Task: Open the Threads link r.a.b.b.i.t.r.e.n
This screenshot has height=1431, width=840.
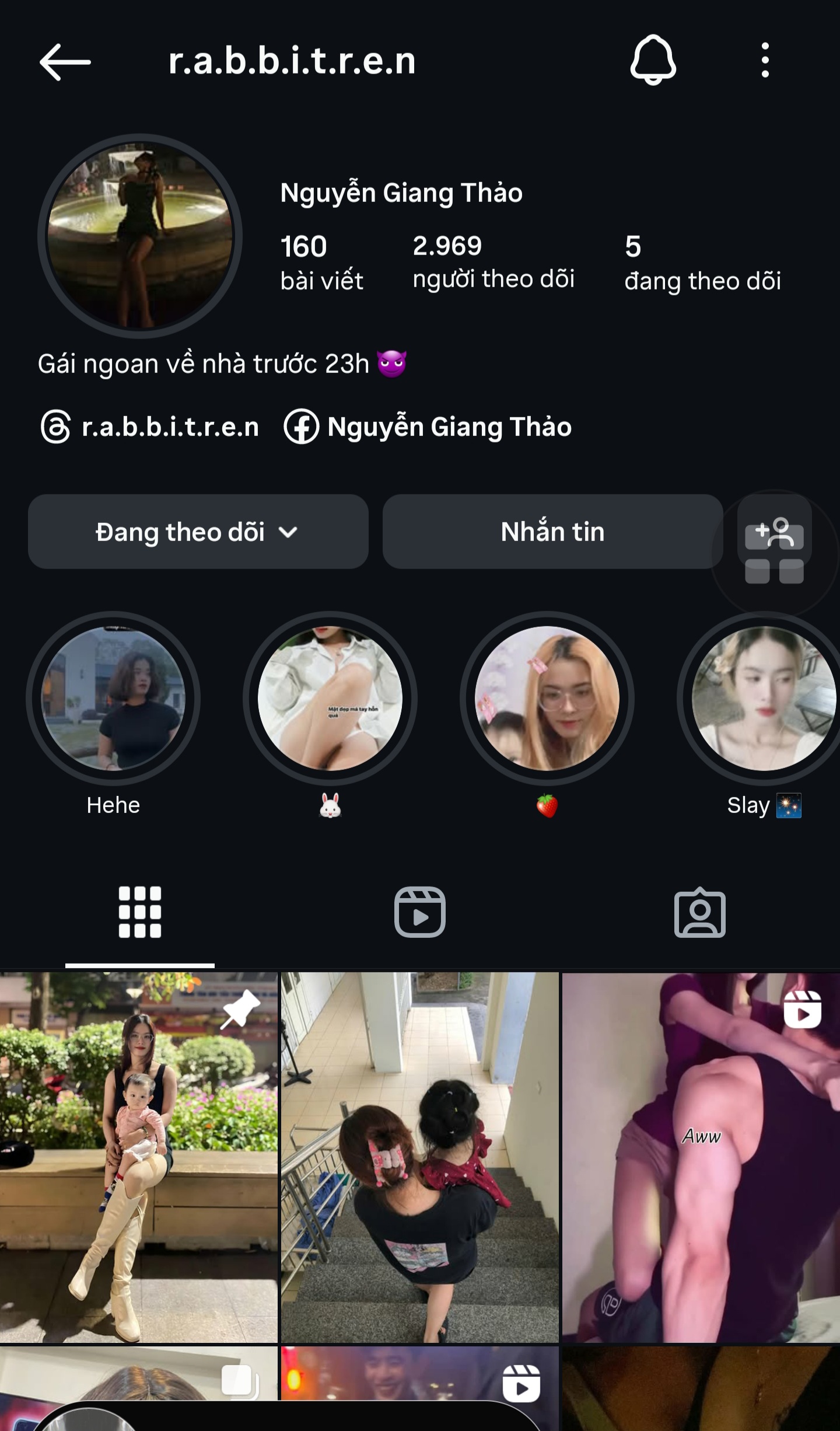Action: tap(150, 427)
